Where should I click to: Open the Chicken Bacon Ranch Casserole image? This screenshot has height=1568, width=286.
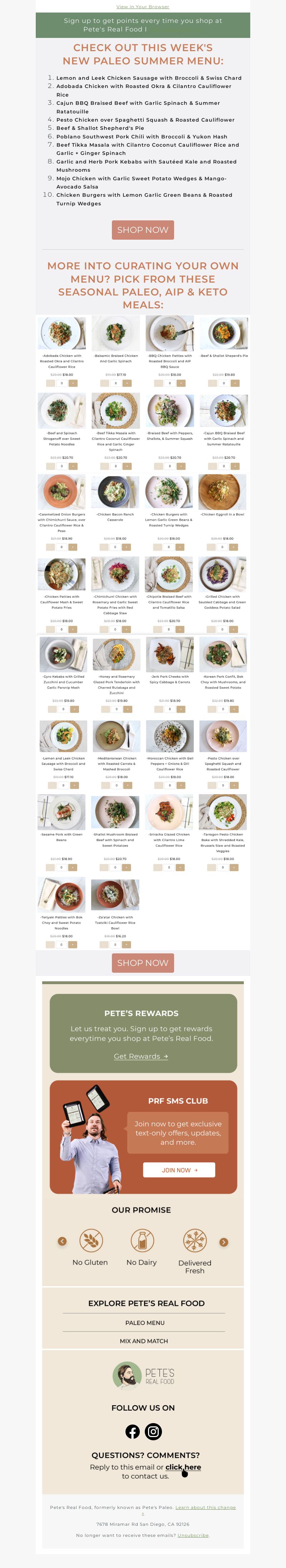(x=115, y=492)
